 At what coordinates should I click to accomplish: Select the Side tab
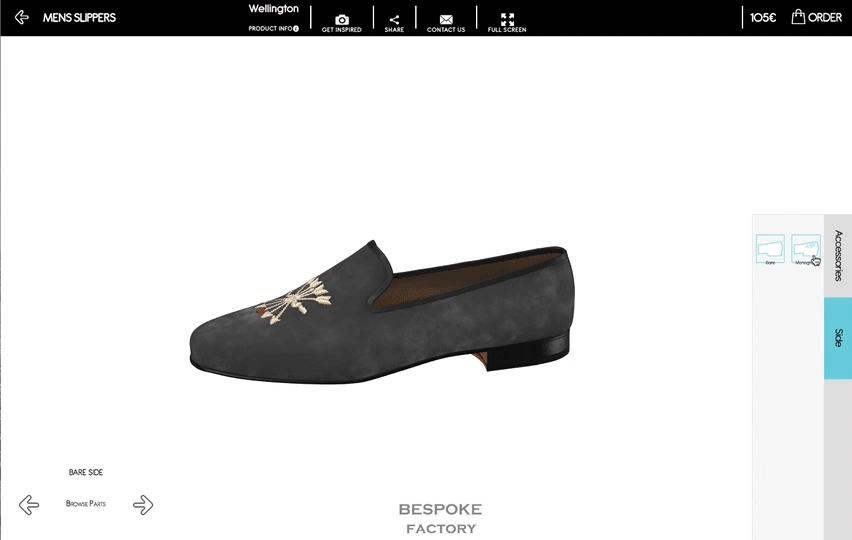(838, 338)
